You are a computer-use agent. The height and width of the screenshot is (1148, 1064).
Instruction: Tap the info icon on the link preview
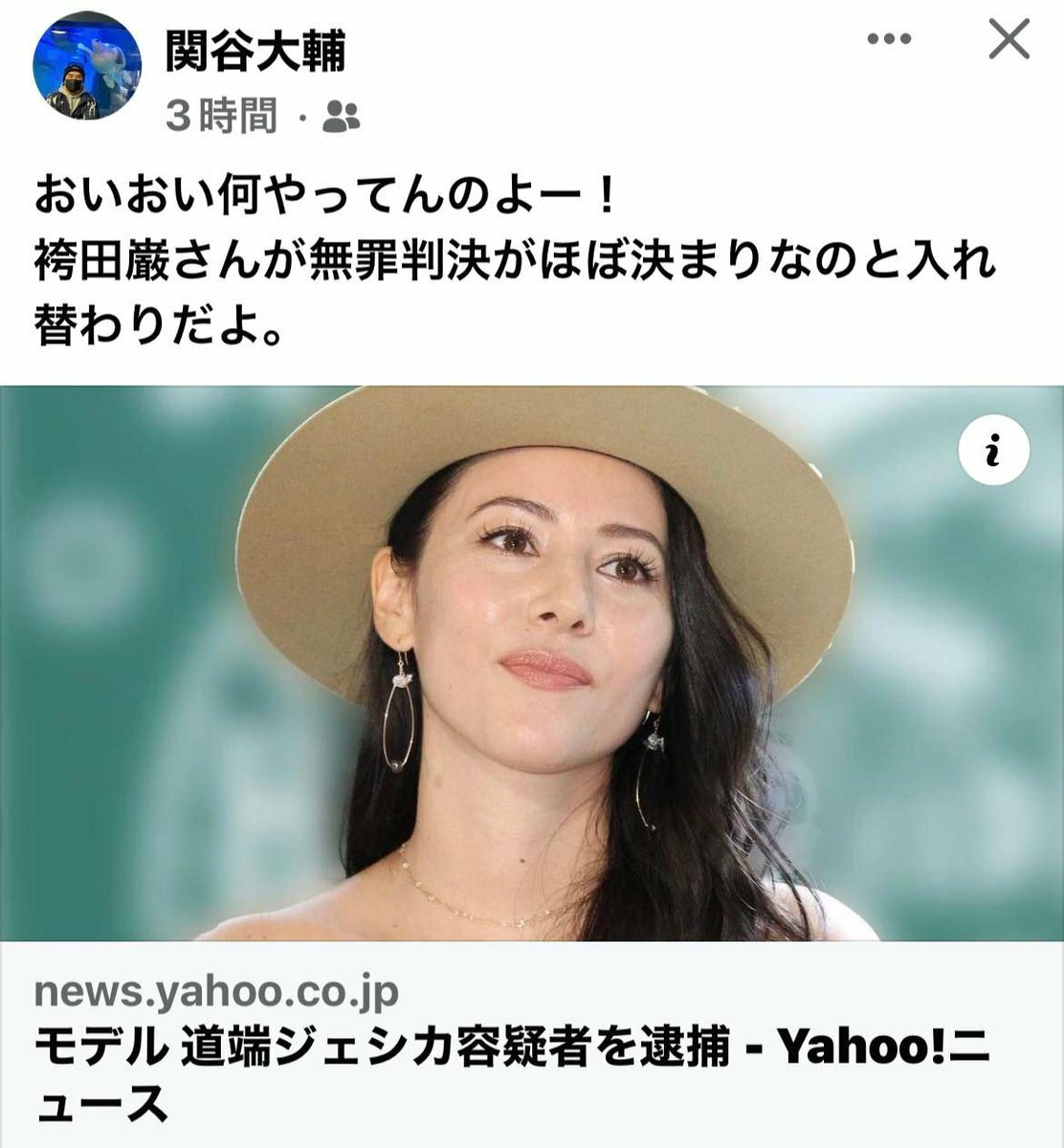[x=996, y=449]
